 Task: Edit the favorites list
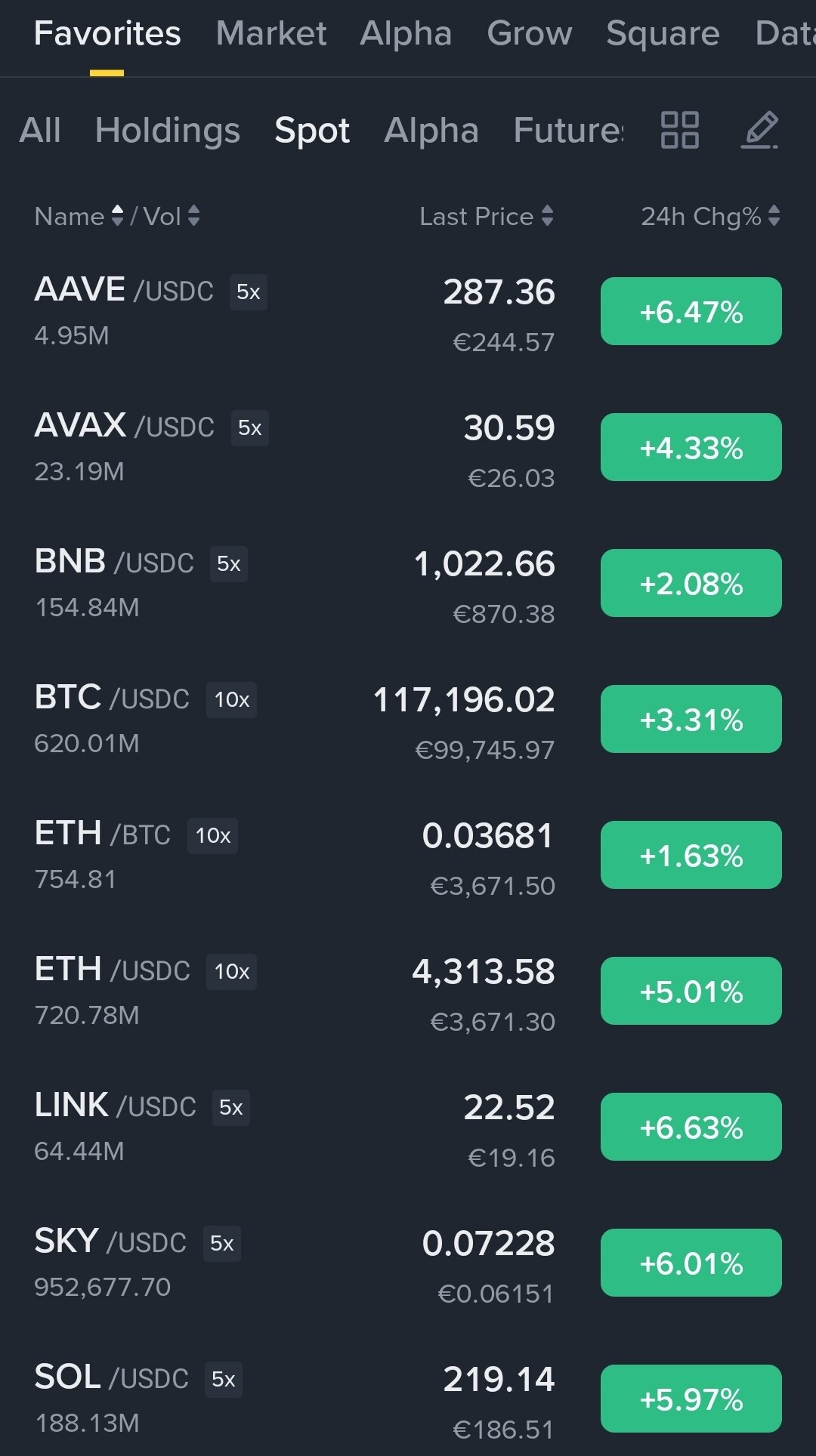click(x=759, y=130)
